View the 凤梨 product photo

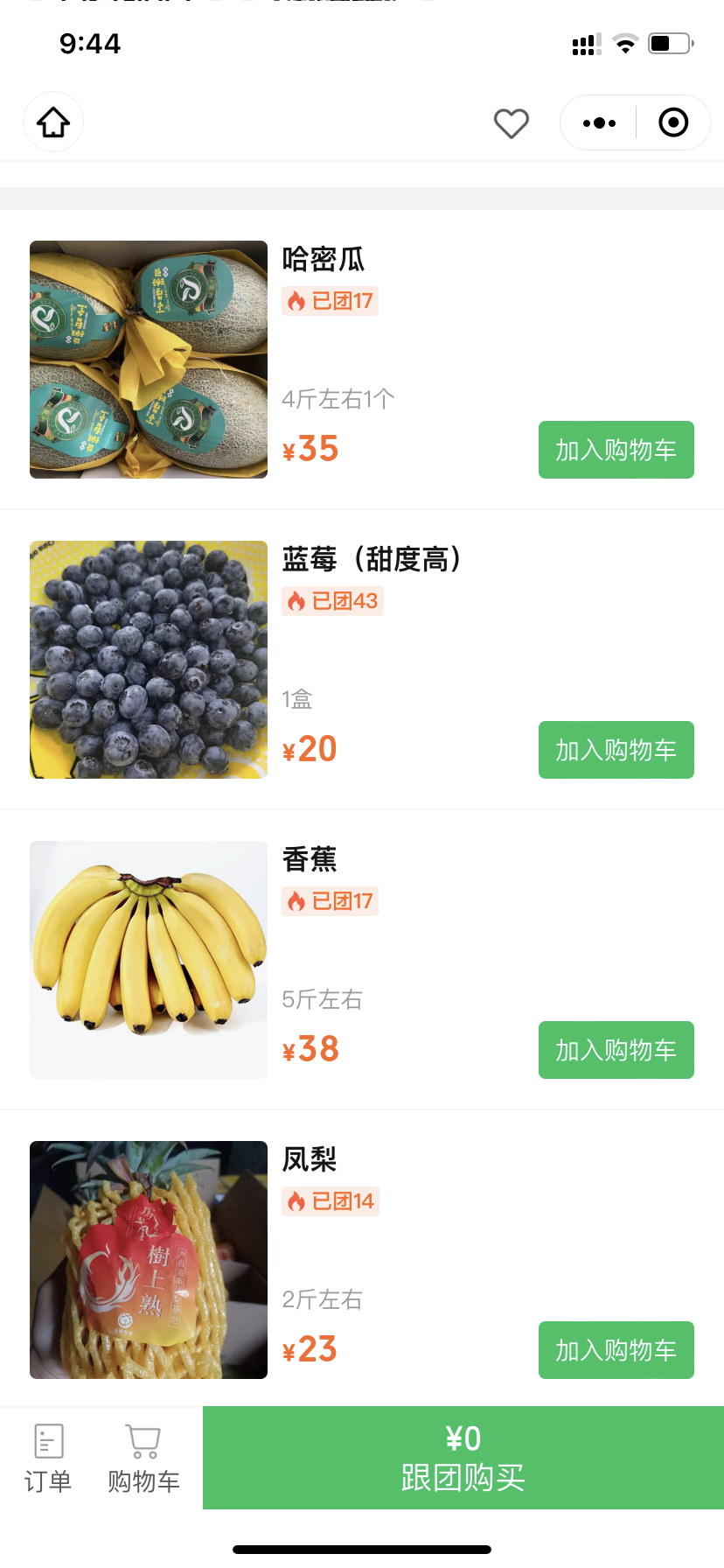coord(149,1260)
